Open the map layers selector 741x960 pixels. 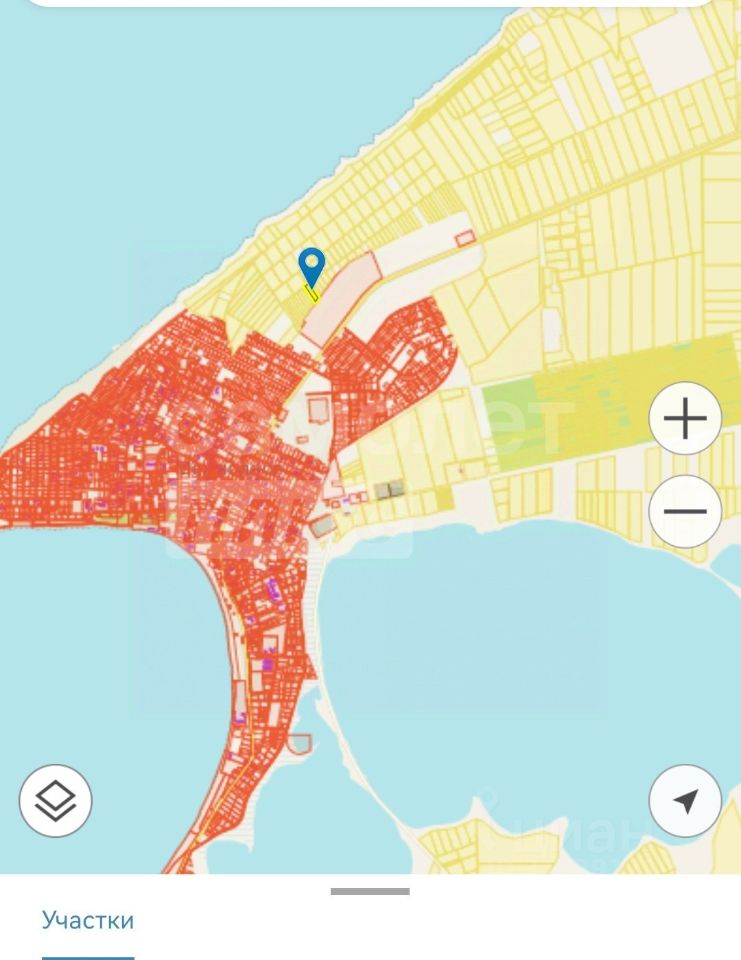[56, 800]
